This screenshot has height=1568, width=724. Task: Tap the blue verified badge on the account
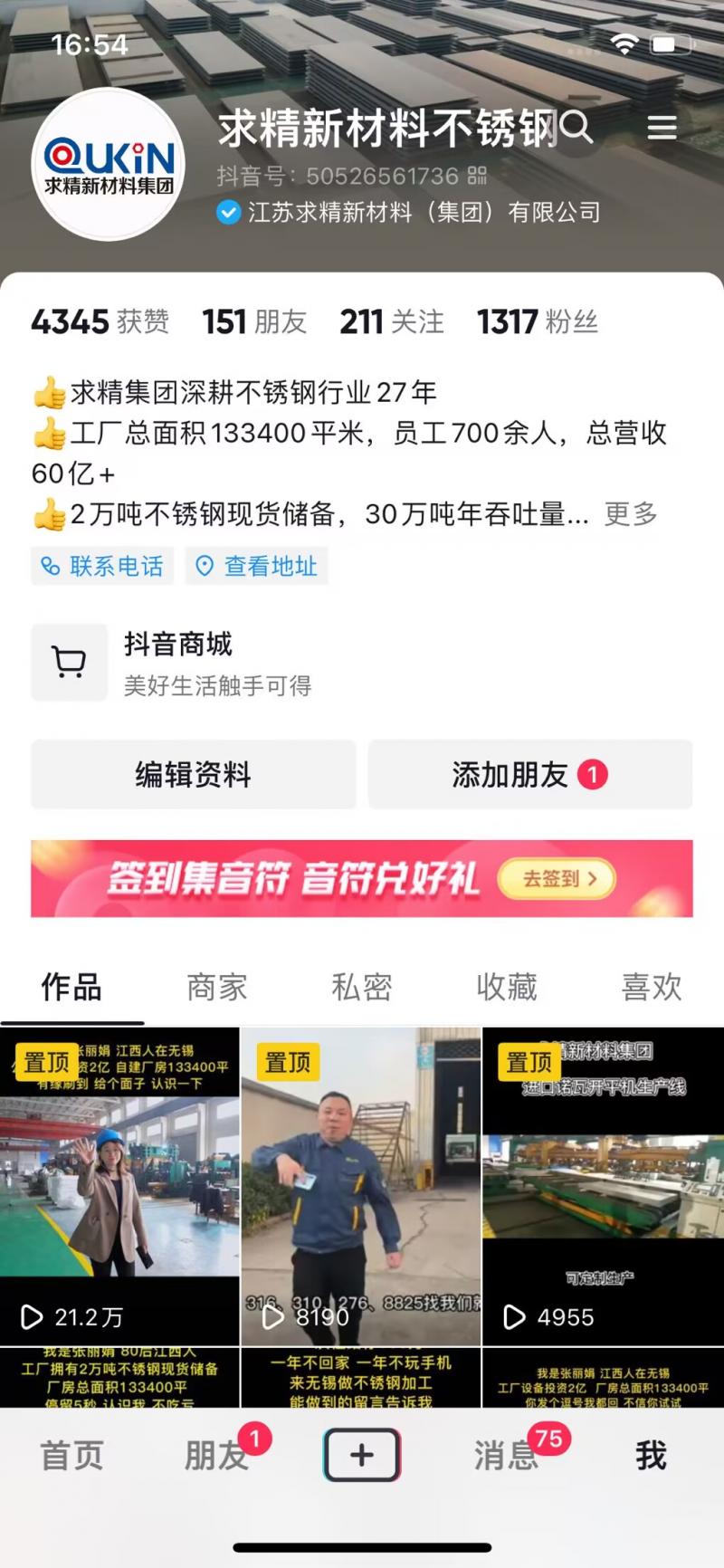click(x=228, y=213)
